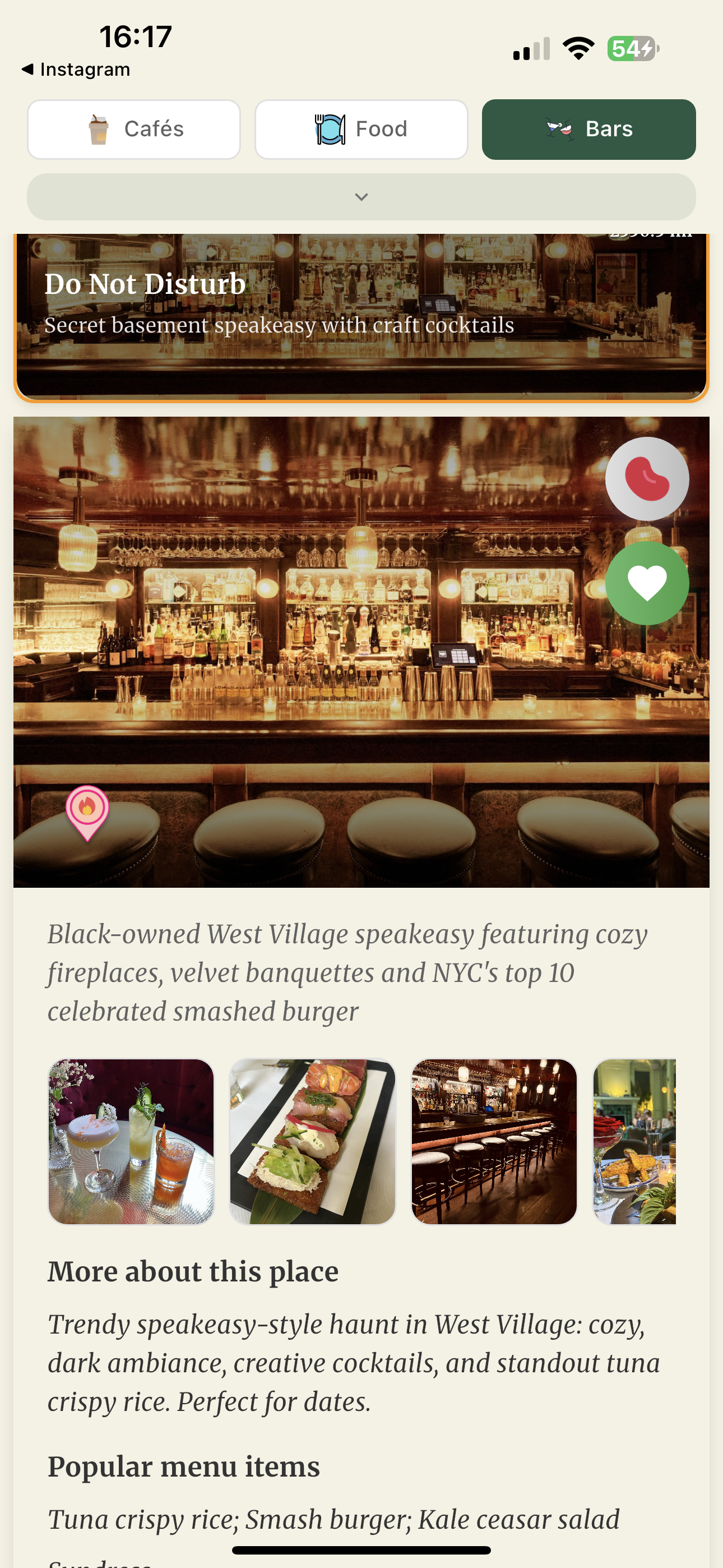Toggle the Food filter on
723x1568 pixels.
point(361,128)
